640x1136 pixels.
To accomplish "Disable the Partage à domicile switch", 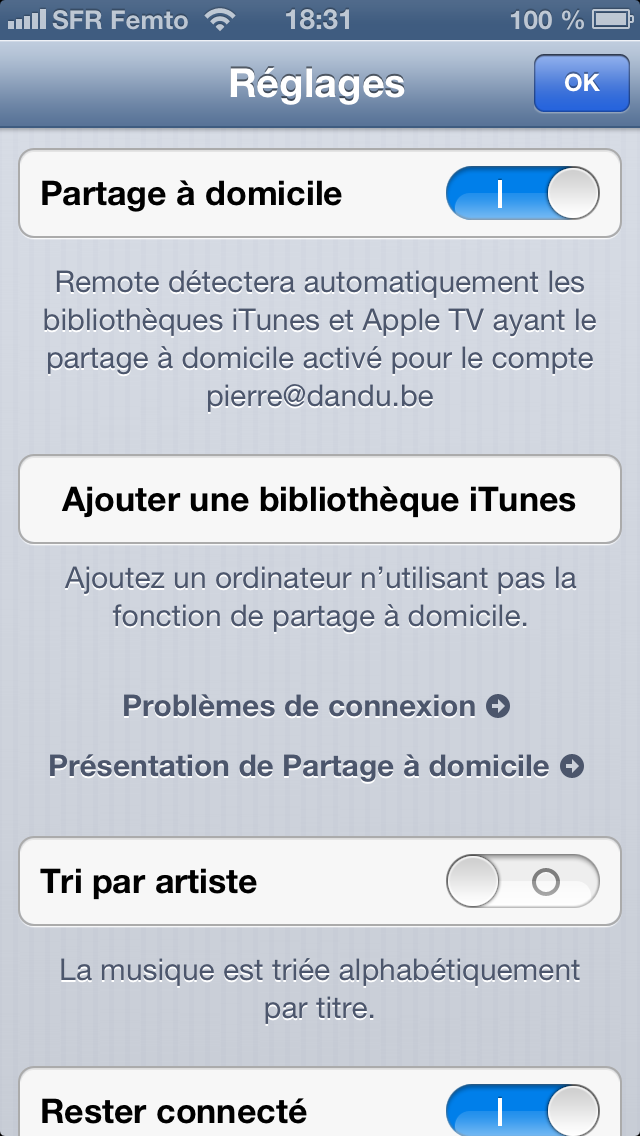I will [522, 193].
